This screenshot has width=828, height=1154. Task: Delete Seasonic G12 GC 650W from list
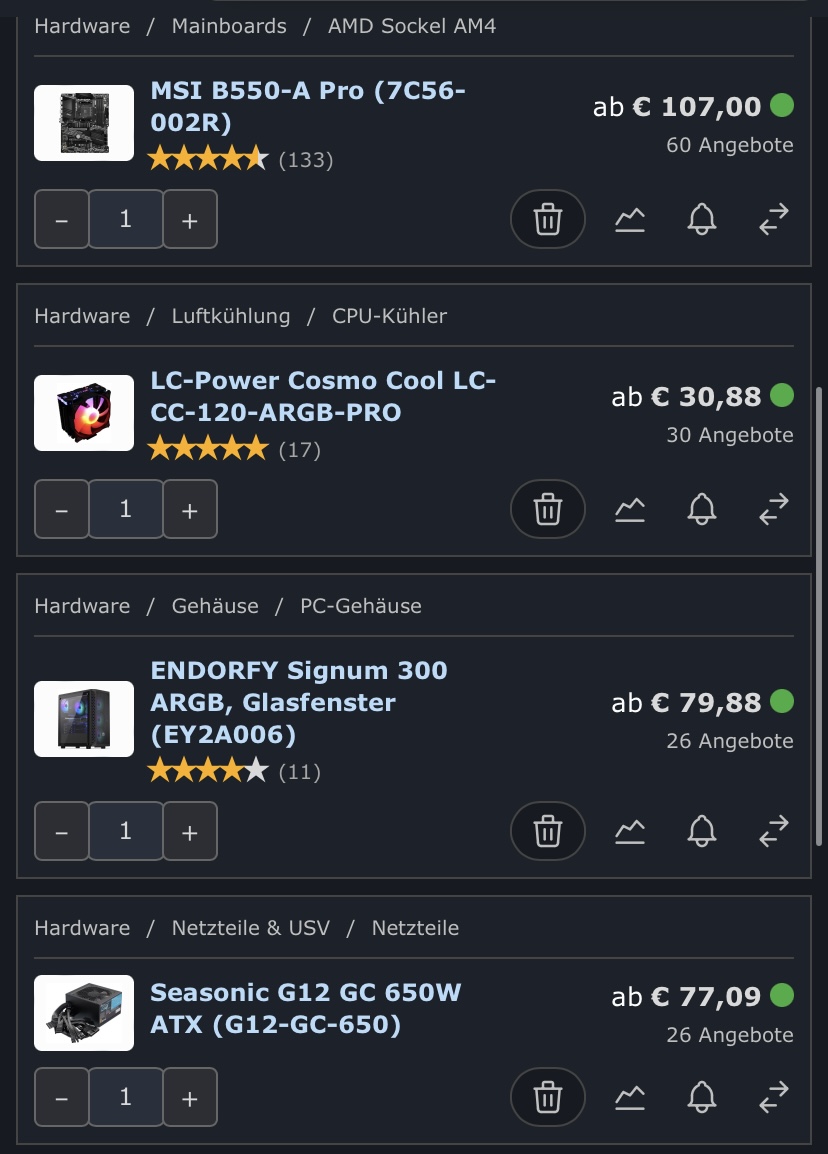click(547, 1097)
